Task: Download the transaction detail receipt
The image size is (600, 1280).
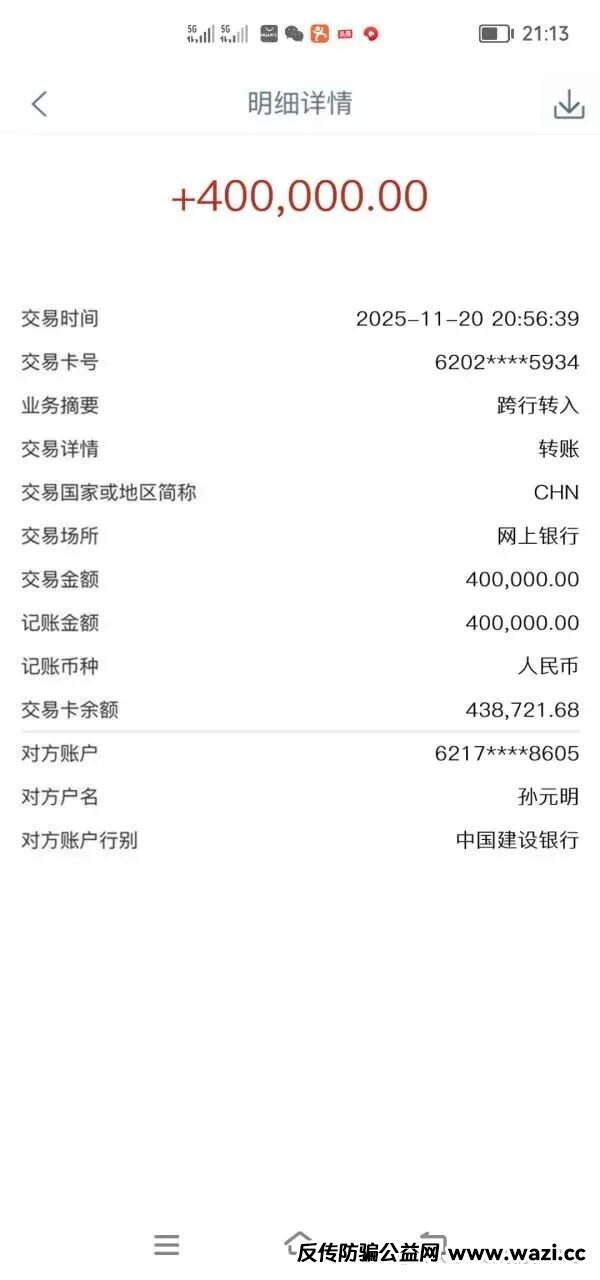Action: coord(568,104)
